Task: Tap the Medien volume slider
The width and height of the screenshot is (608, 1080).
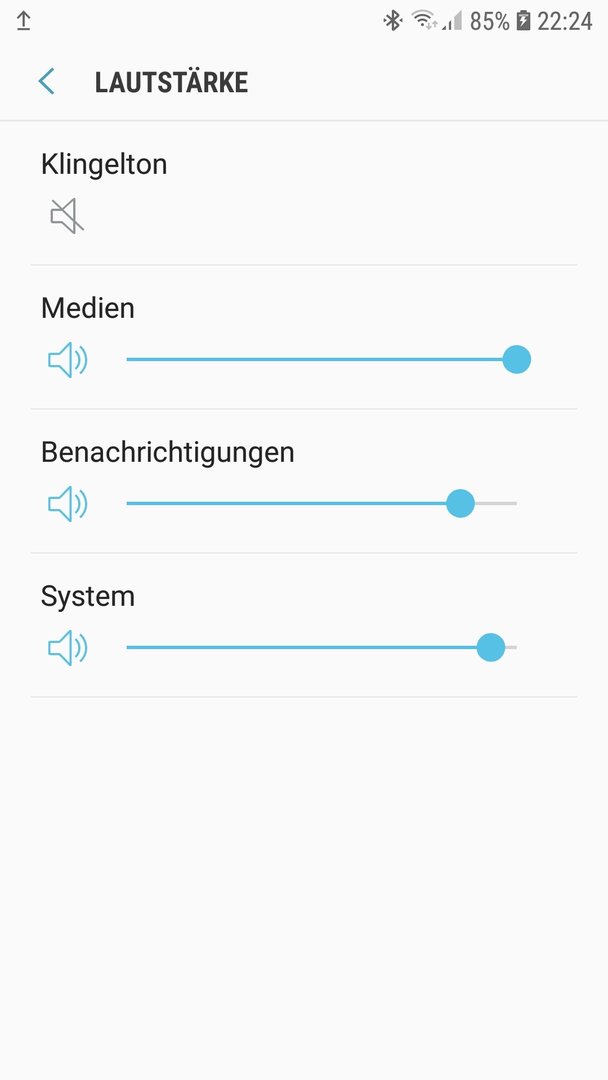Action: (x=322, y=360)
